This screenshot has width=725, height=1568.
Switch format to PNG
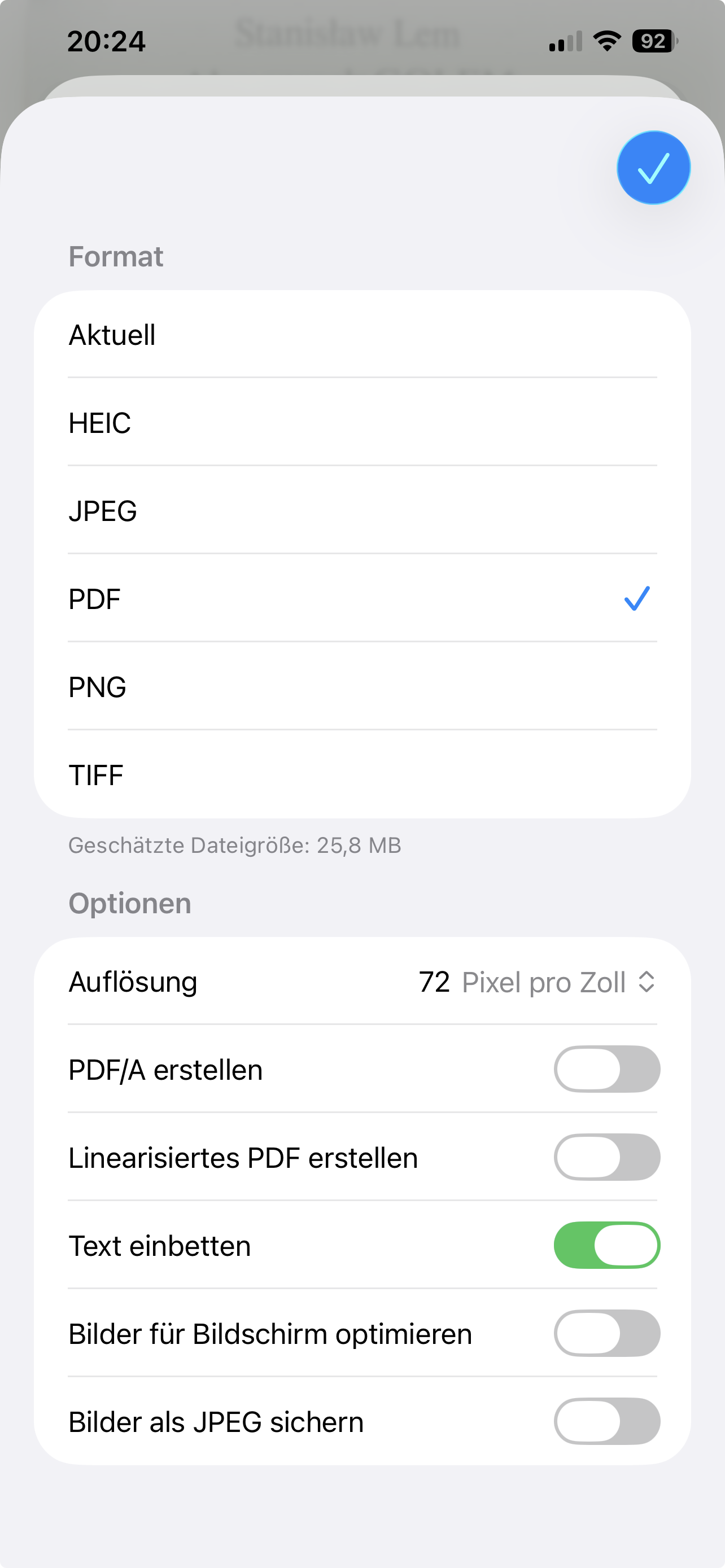(362, 687)
